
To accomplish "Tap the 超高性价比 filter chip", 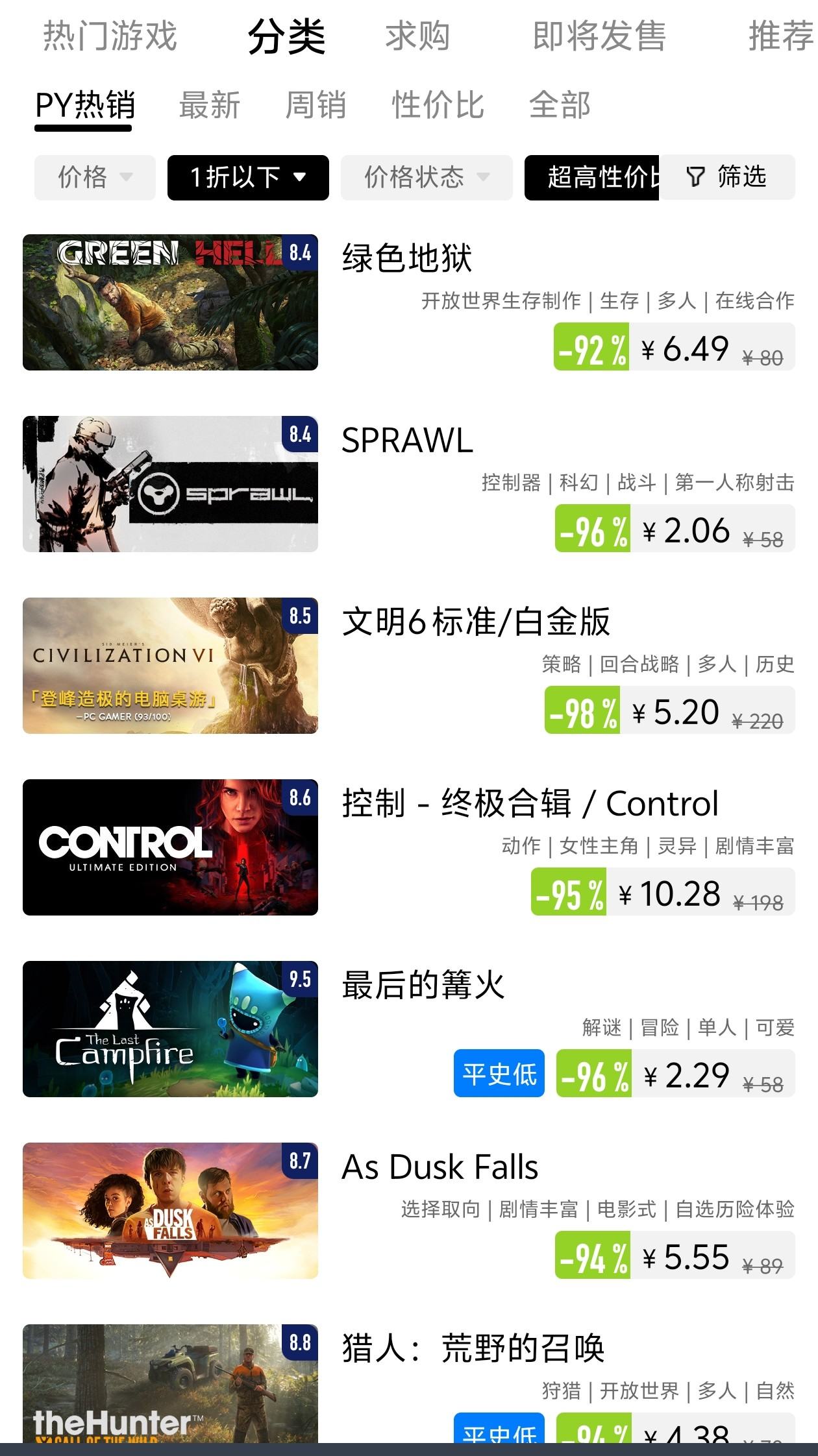I will point(591,177).
